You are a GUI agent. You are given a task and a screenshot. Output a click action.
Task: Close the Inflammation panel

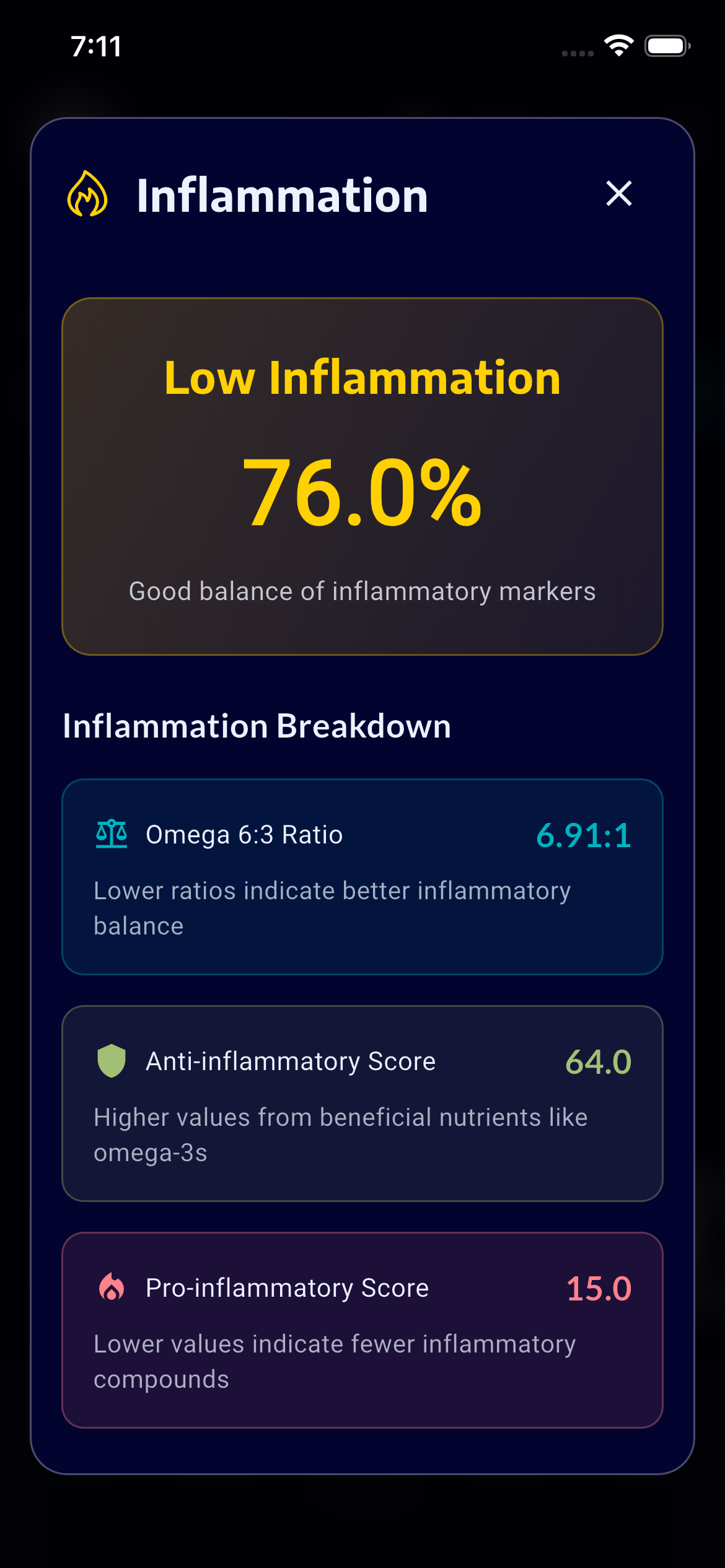coord(618,194)
